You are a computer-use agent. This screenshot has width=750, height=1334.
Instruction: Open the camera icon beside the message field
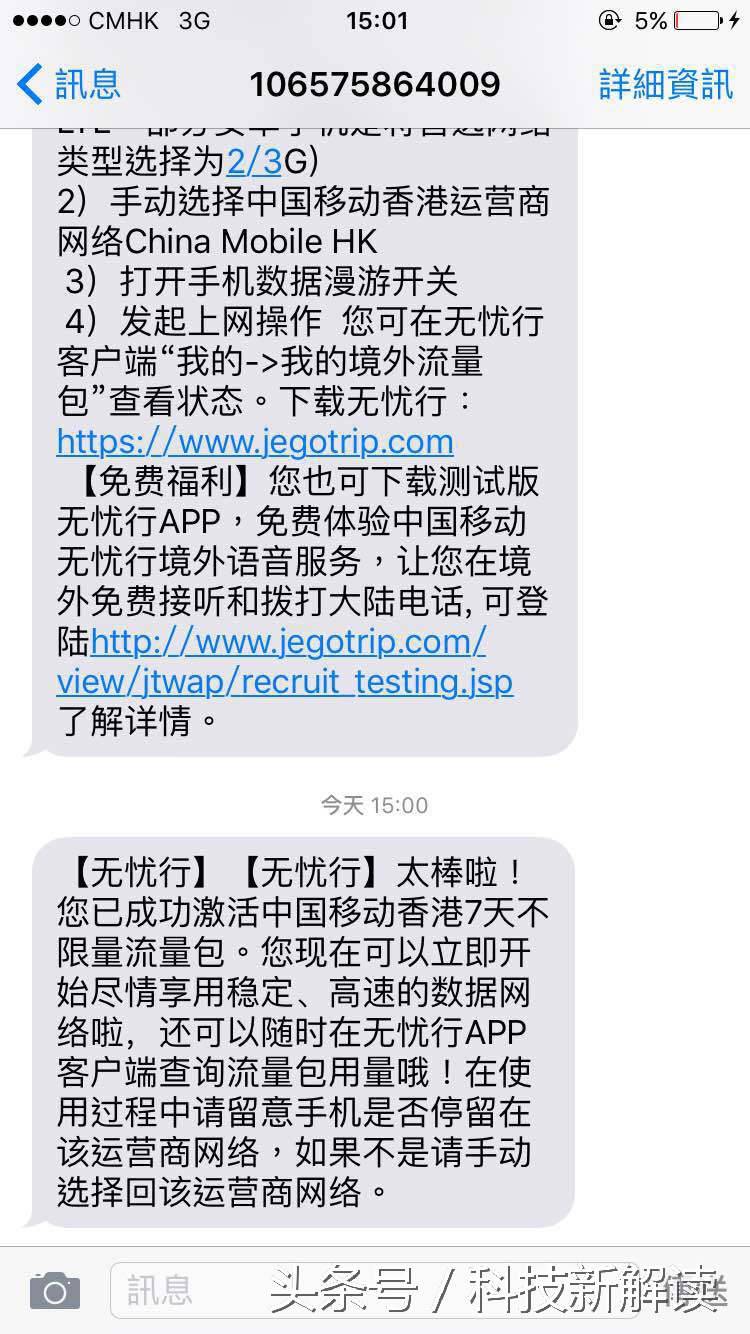tap(52, 1291)
